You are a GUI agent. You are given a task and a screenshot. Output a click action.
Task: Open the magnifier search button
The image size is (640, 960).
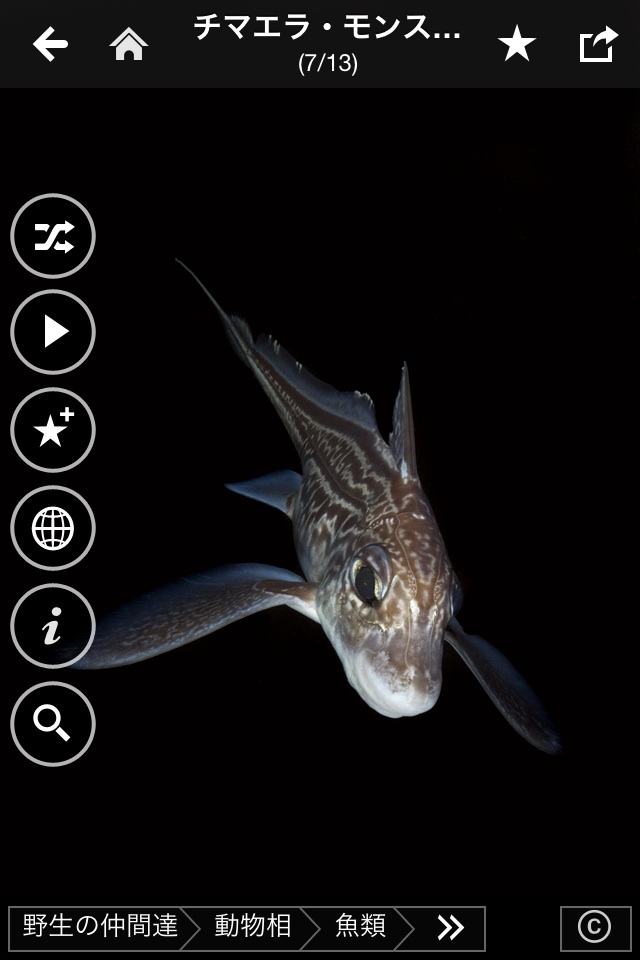53,724
